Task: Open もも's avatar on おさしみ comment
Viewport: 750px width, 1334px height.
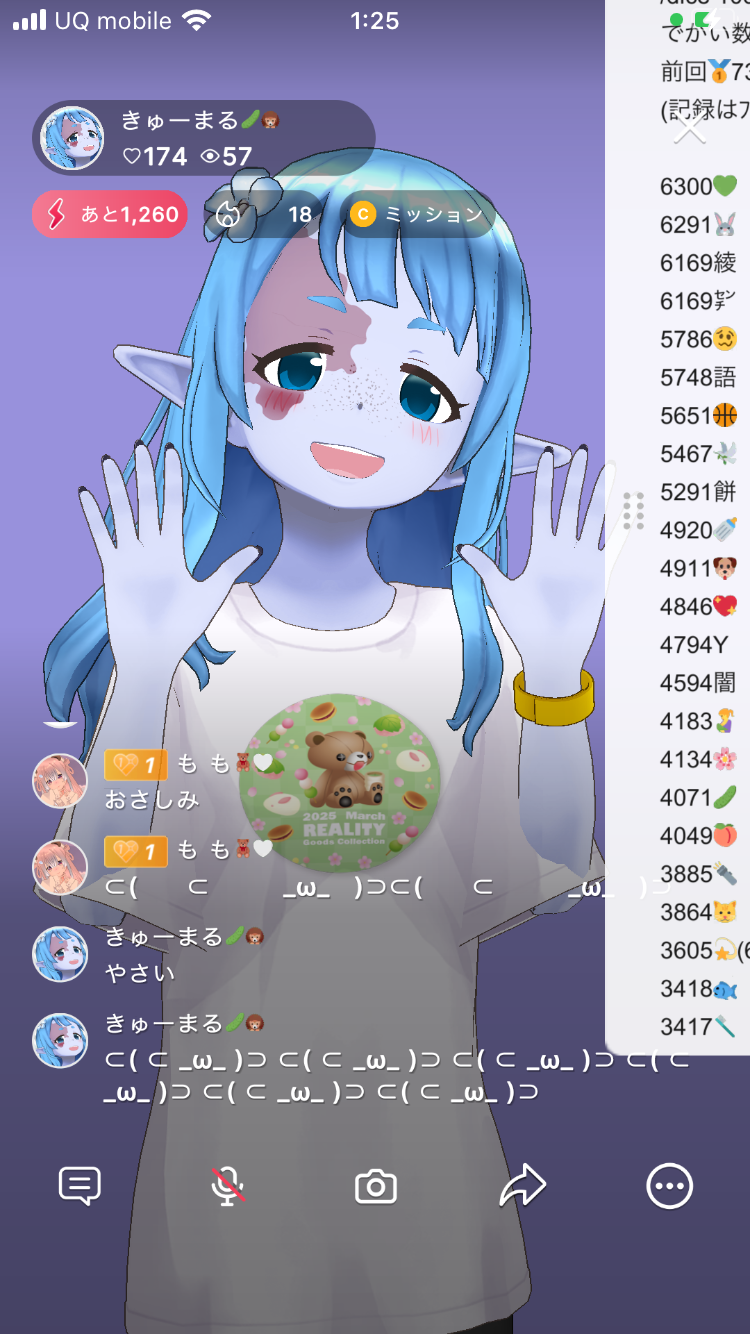Action: tap(60, 781)
